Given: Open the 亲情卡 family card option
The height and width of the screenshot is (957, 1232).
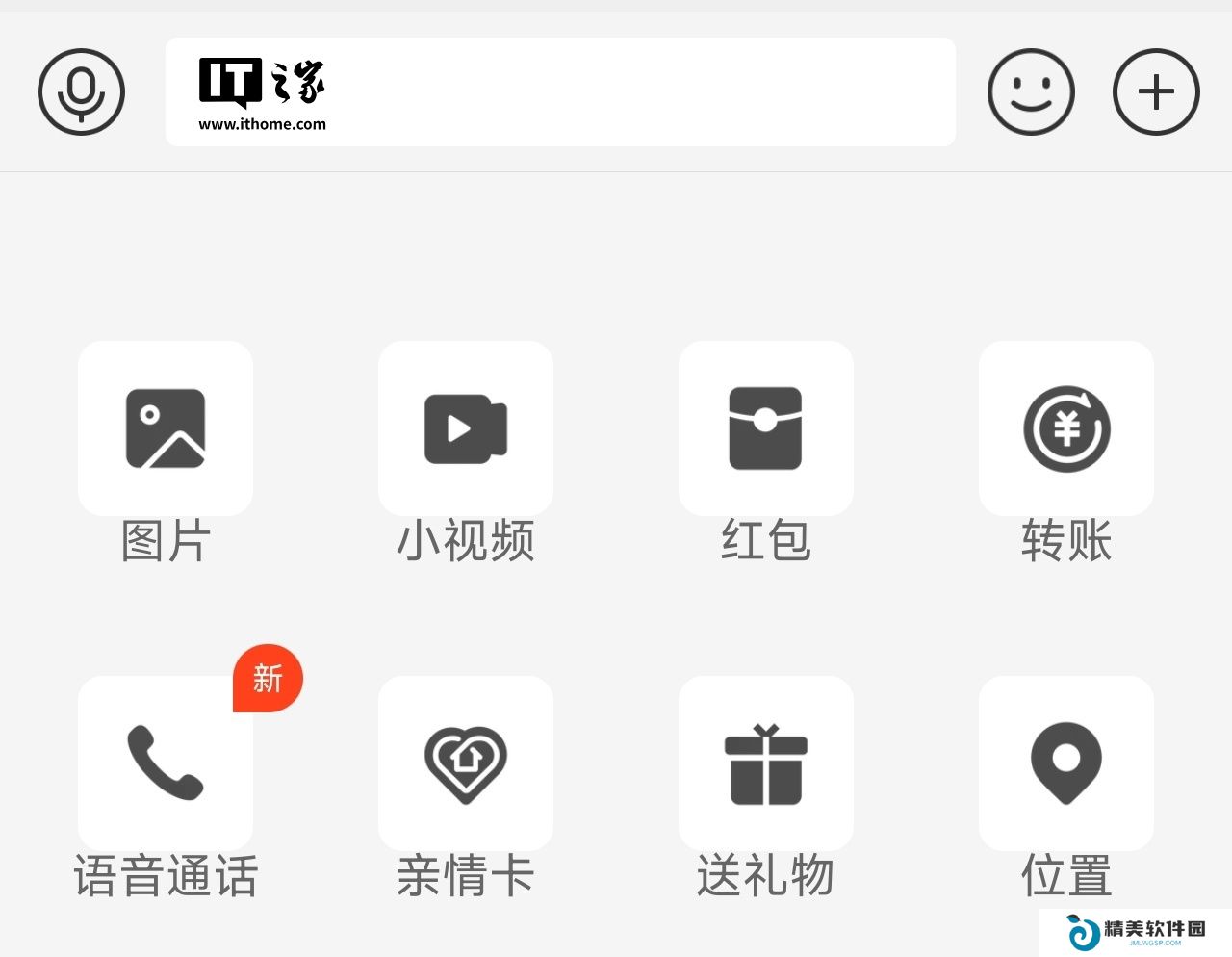Looking at the screenshot, I should (x=466, y=763).
